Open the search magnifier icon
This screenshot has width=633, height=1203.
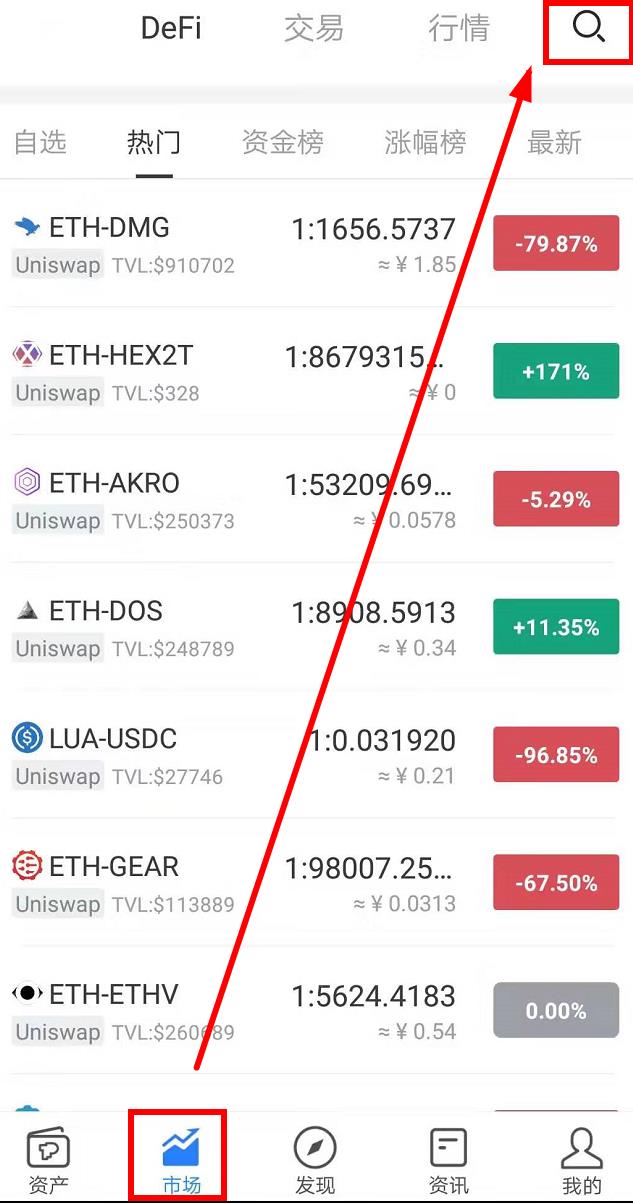[588, 28]
